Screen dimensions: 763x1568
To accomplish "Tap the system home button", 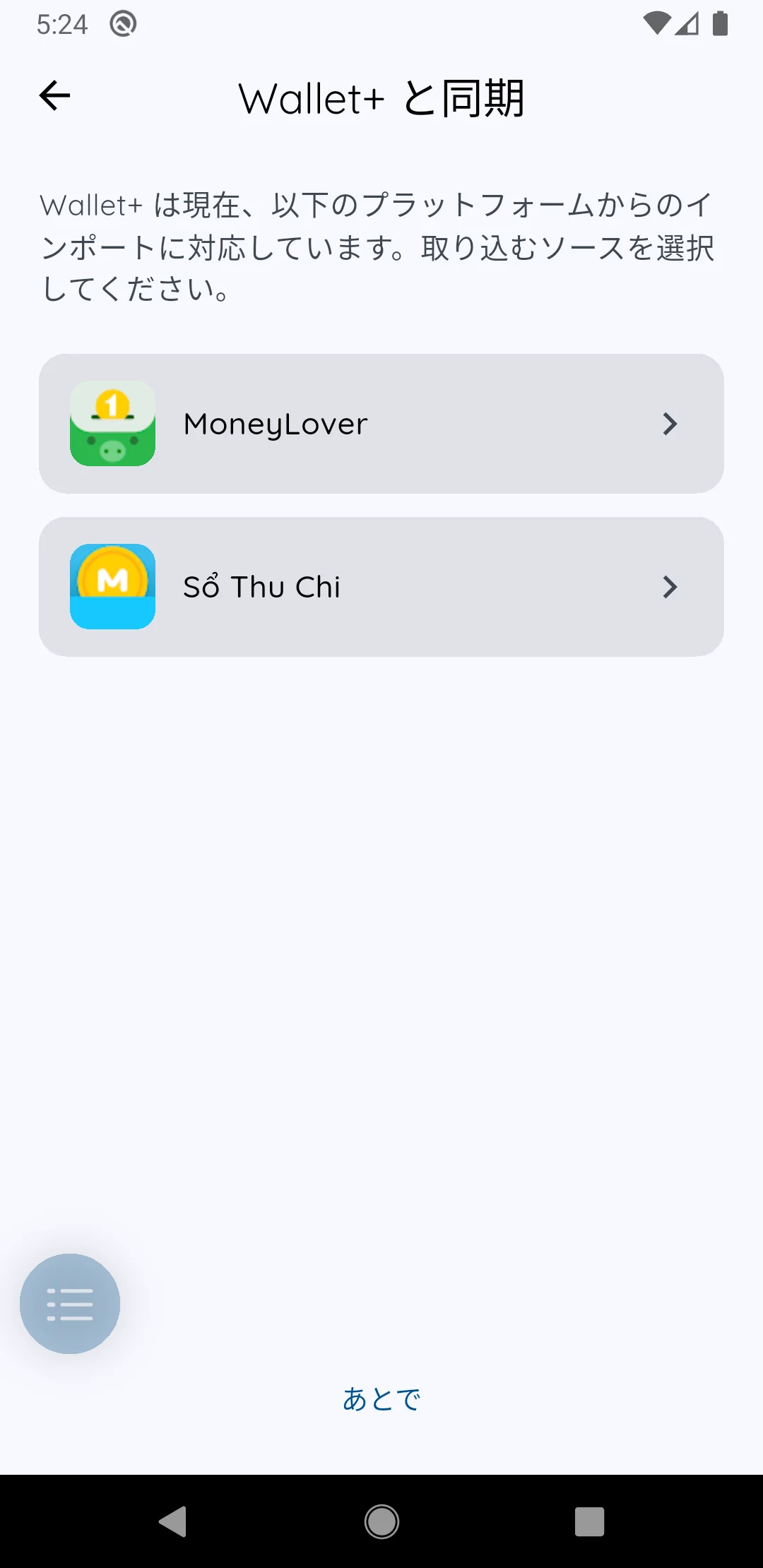I will point(381,1521).
